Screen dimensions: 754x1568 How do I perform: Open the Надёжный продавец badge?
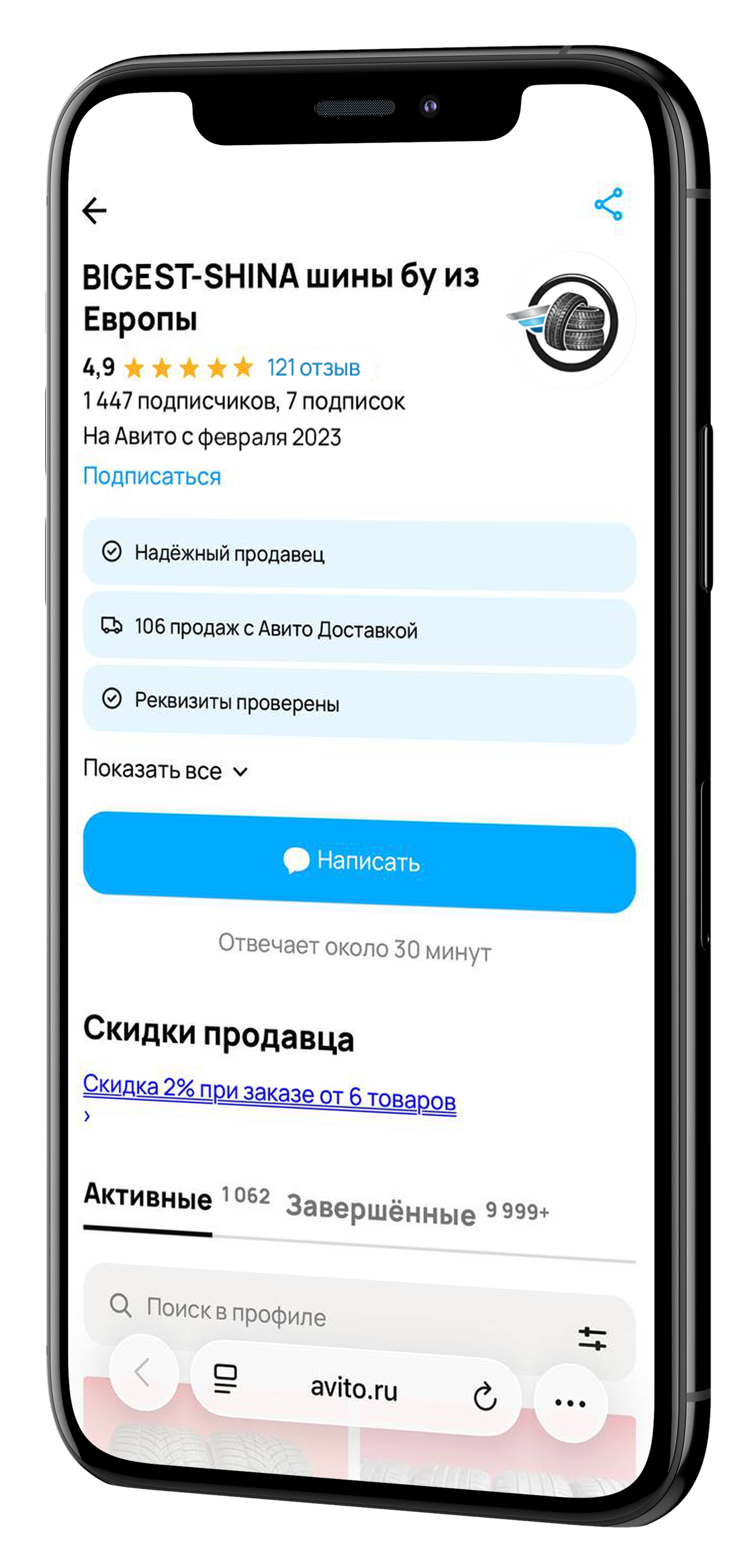(x=359, y=554)
